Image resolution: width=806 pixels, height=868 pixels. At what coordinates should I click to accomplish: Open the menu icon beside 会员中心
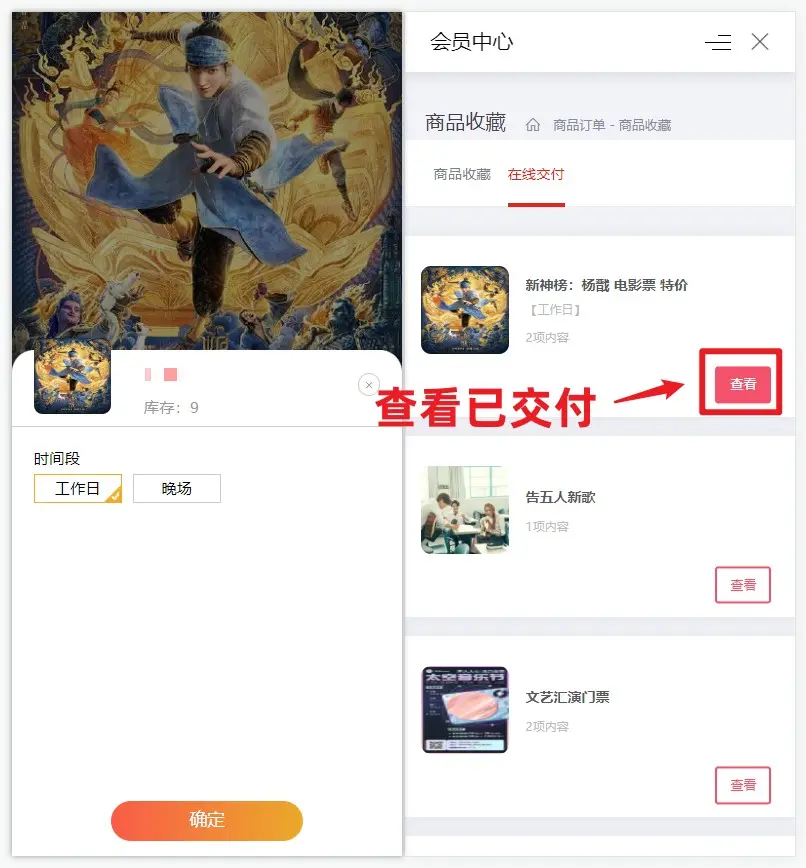(x=718, y=42)
